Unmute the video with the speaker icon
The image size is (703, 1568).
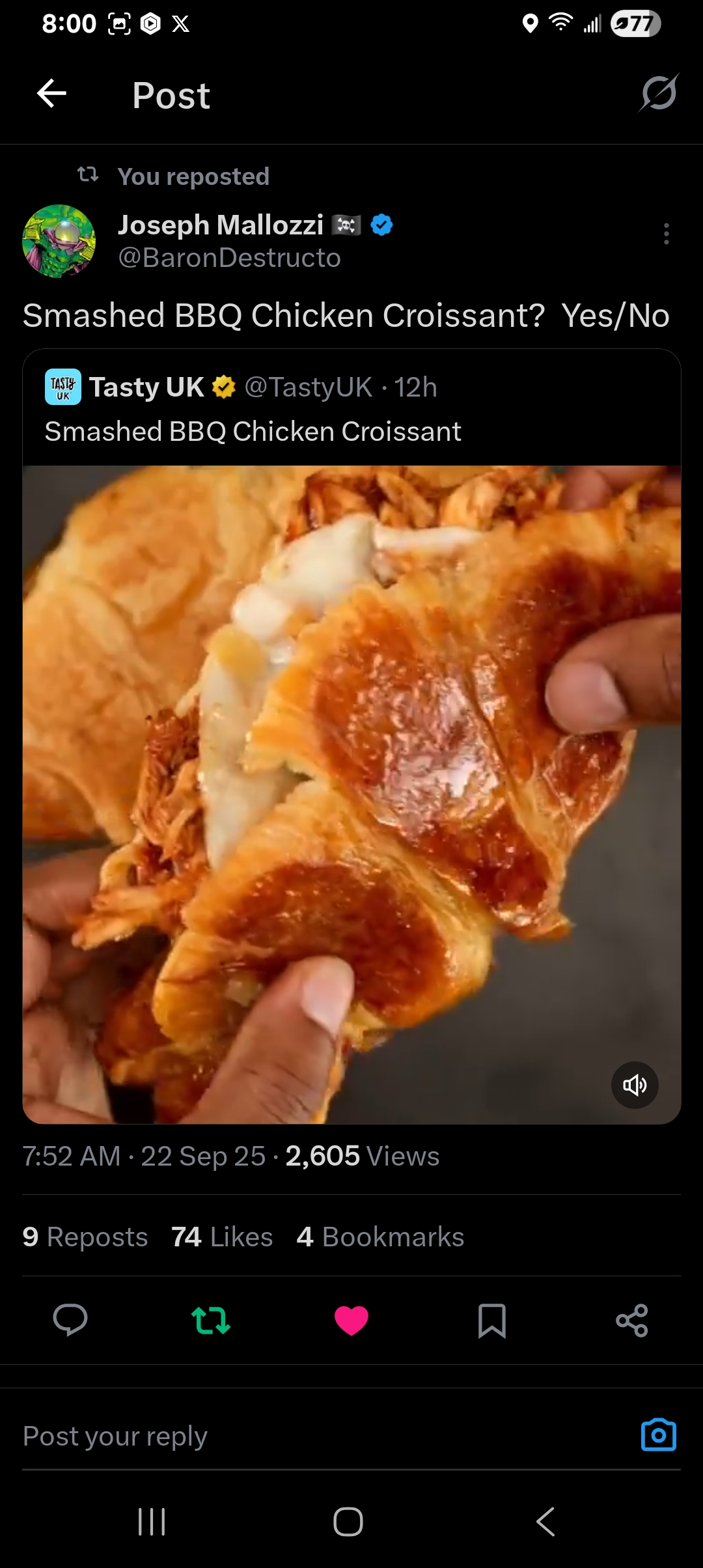tap(635, 1085)
